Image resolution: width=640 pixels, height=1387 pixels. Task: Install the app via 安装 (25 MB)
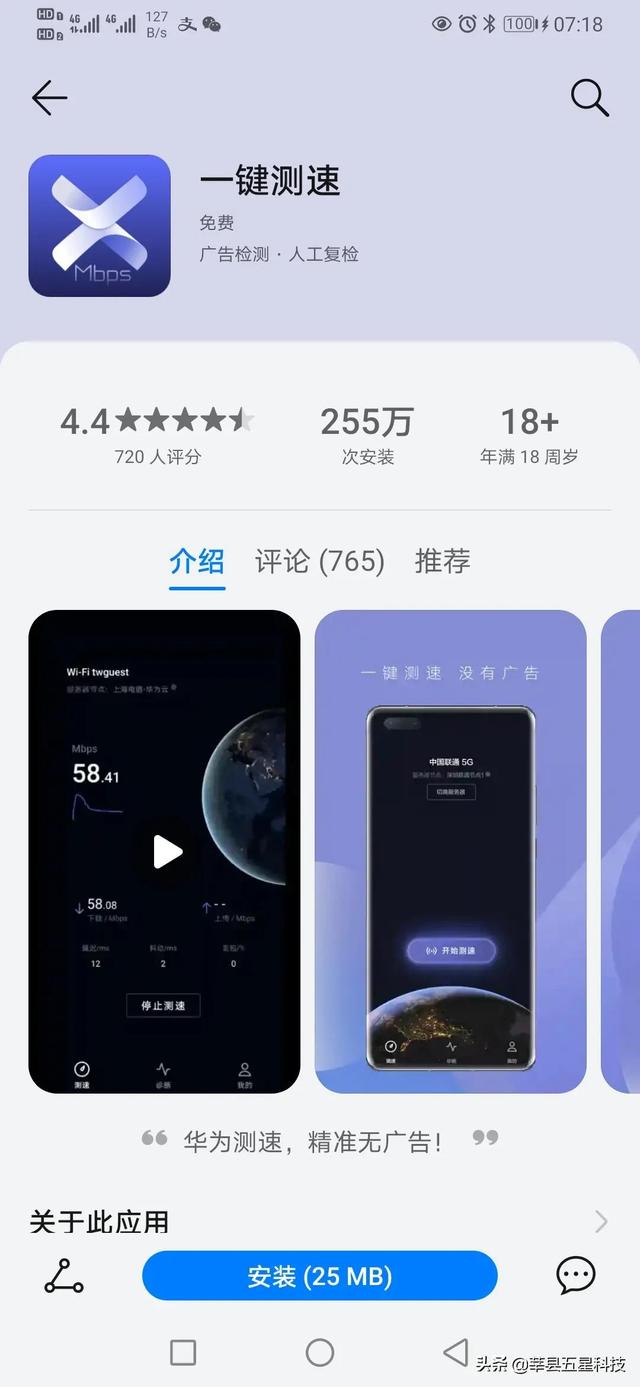(x=319, y=1276)
